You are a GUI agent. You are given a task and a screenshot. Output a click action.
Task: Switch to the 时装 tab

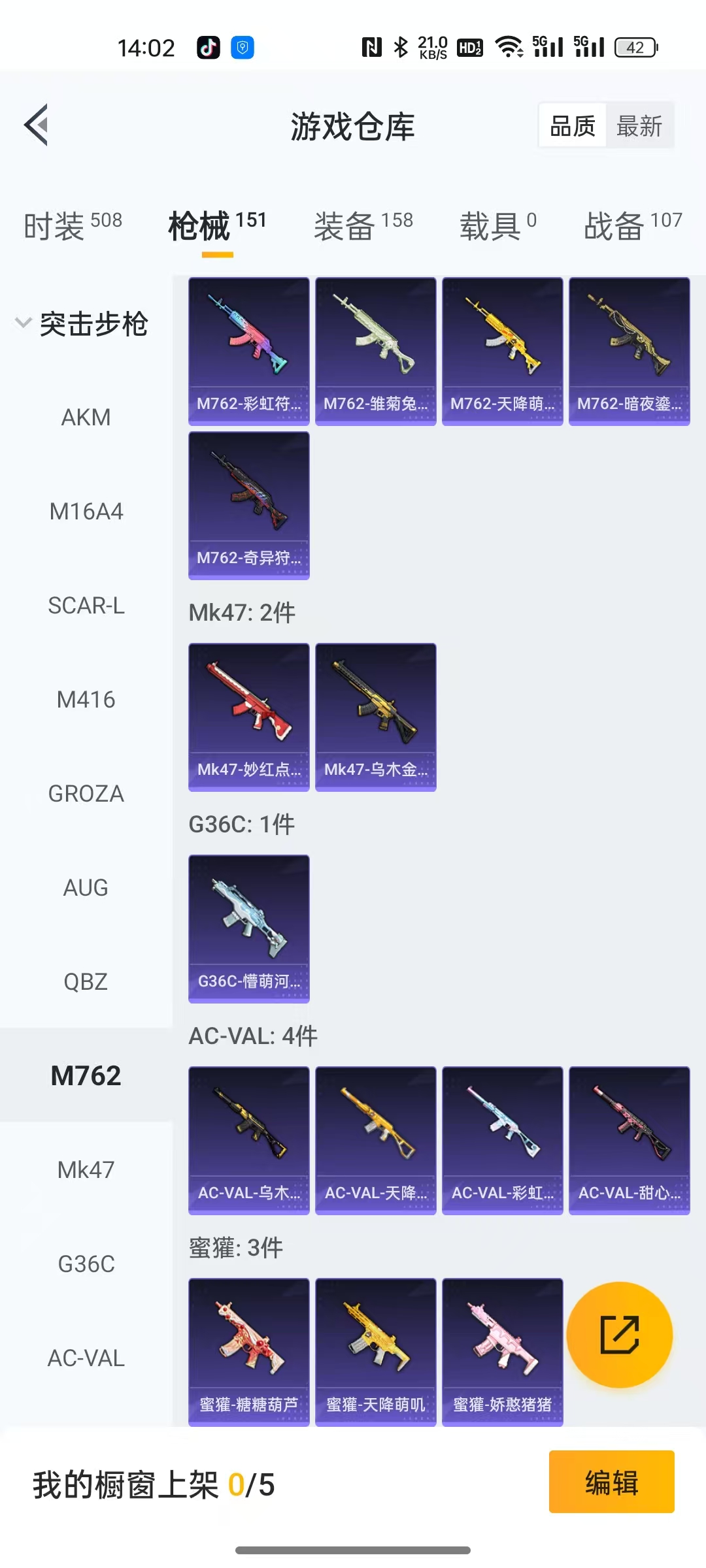[x=73, y=226]
